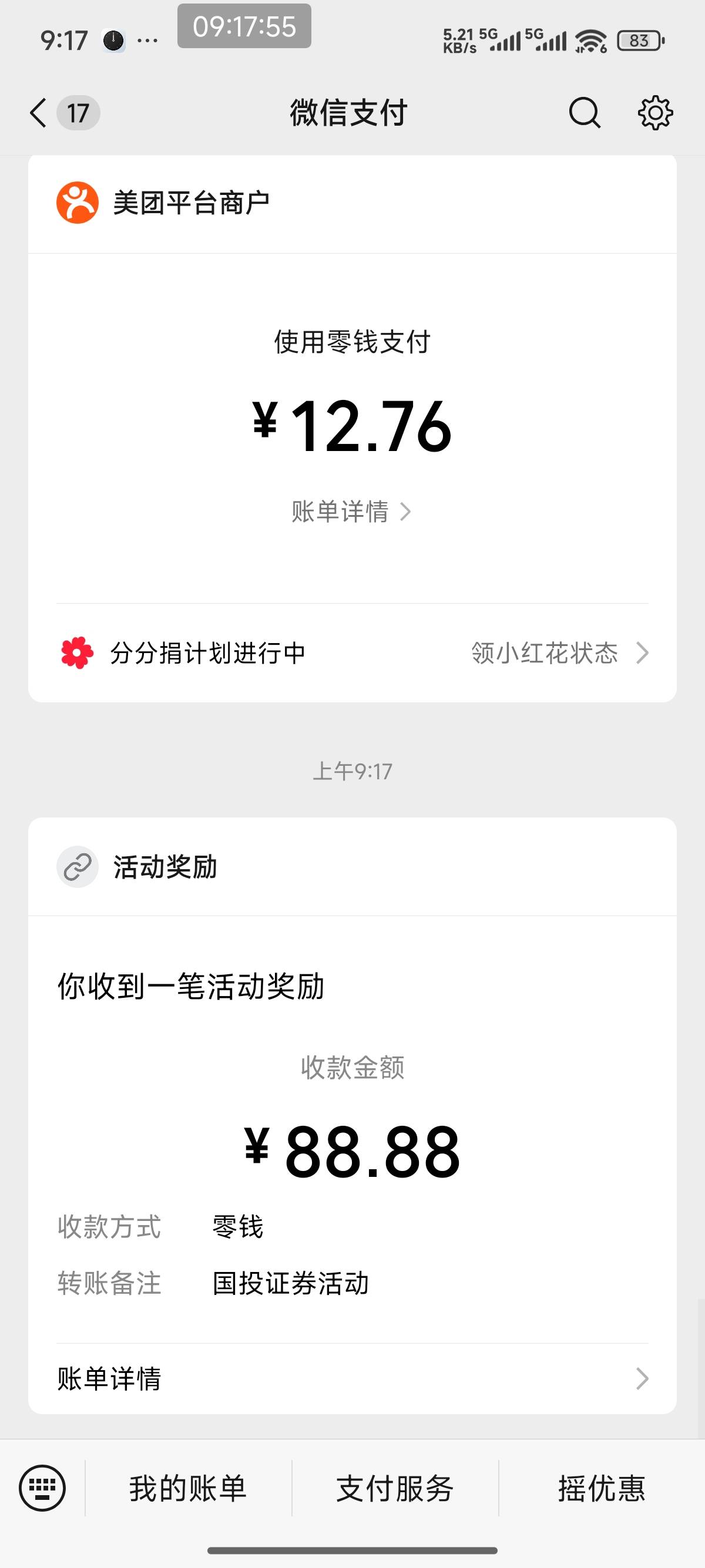Image resolution: width=705 pixels, height=1568 pixels.
Task: Open the 活动奖励 card header
Action: click(352, 867)
